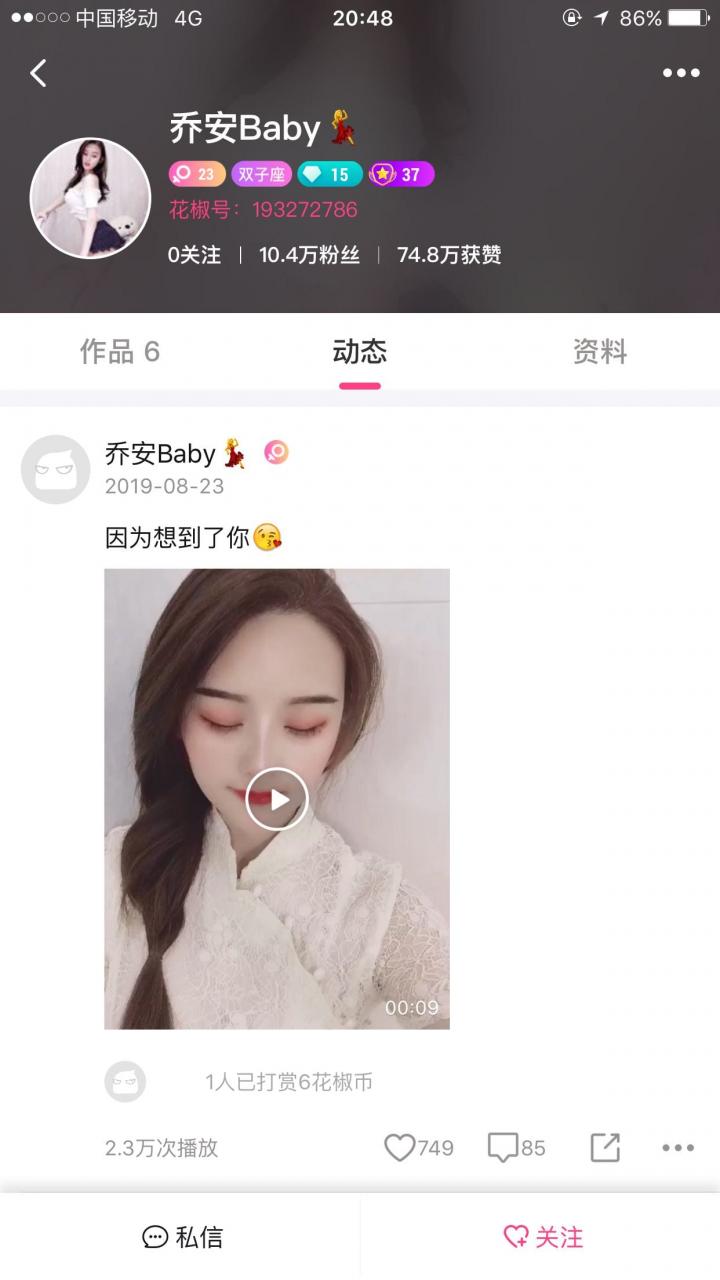Open 乔安Baby's profile avatar
This screenshot has height=1280, width=720.
90,198
